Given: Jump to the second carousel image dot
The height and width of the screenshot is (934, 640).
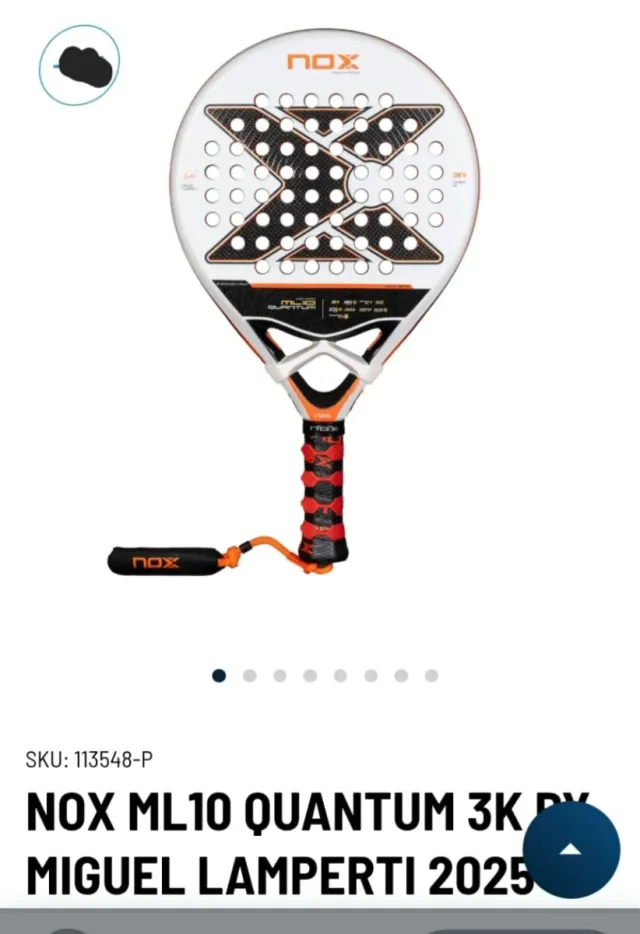Looking at the screenshot, I should click(249, 676).
